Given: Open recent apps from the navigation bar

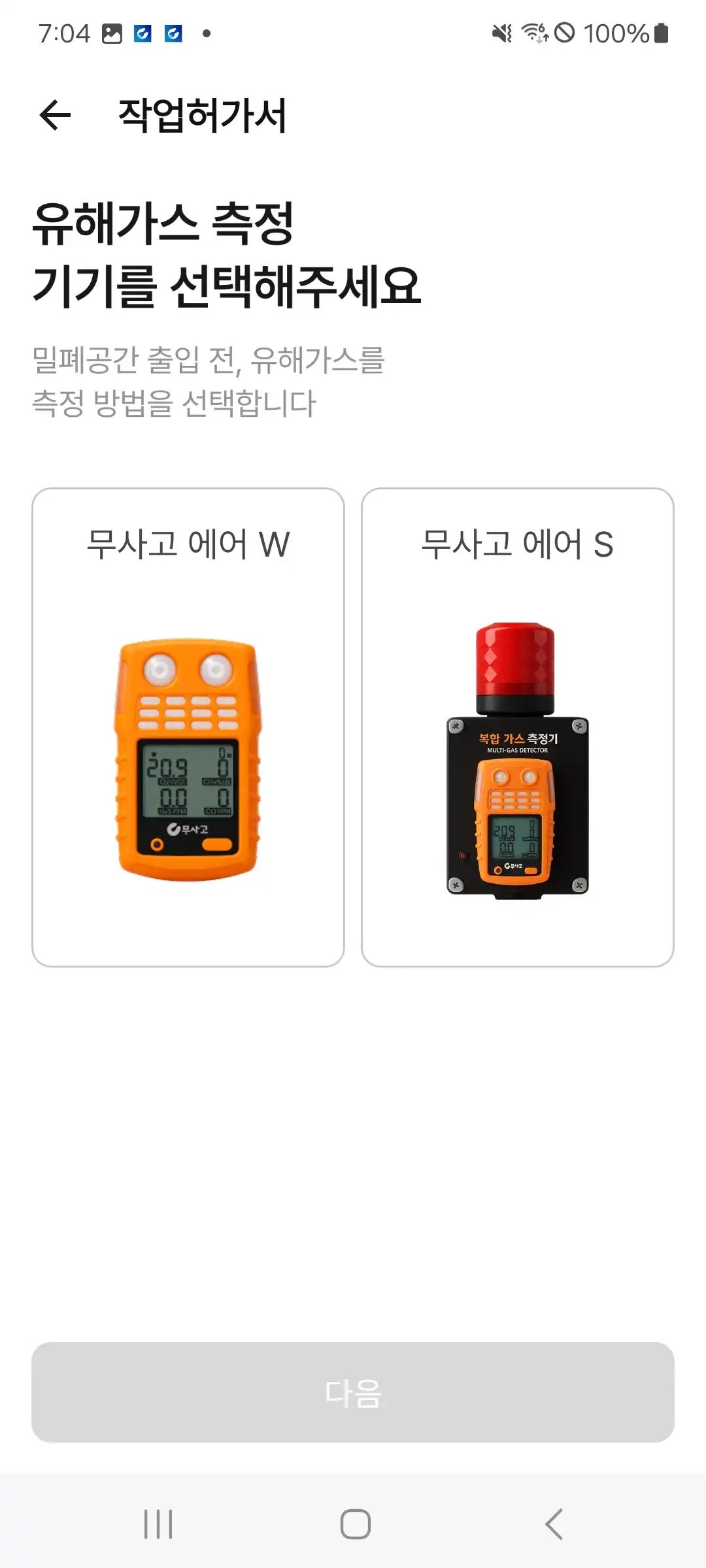Looking at the screenshot, I should [x=158, y=1524].
